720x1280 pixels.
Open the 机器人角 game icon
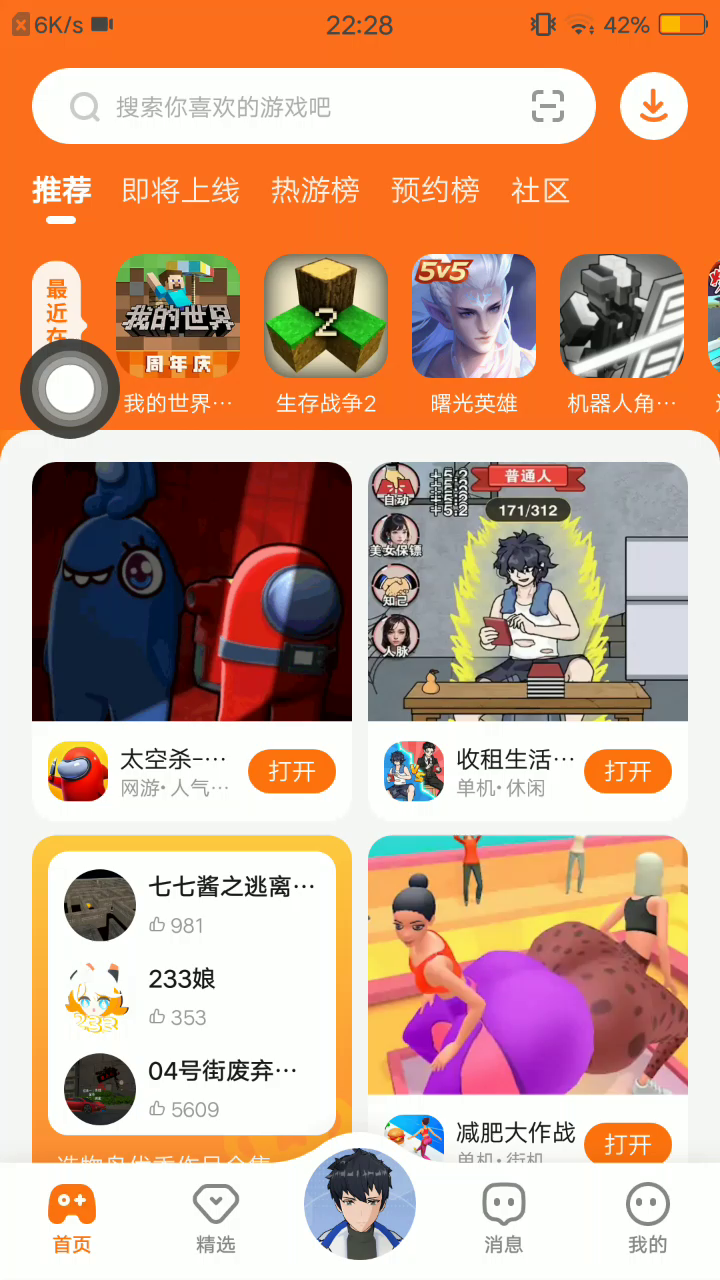622,316
